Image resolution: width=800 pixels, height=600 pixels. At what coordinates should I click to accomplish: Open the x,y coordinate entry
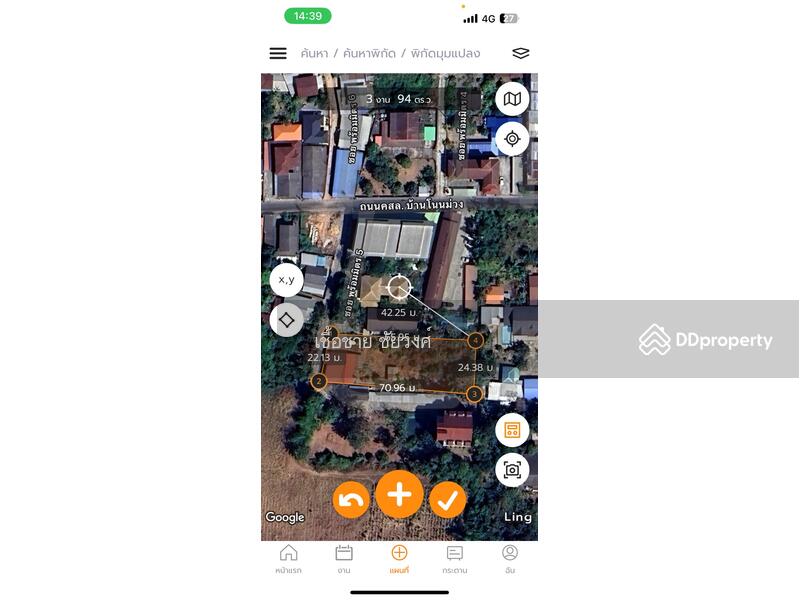click(x=286, y=280)
